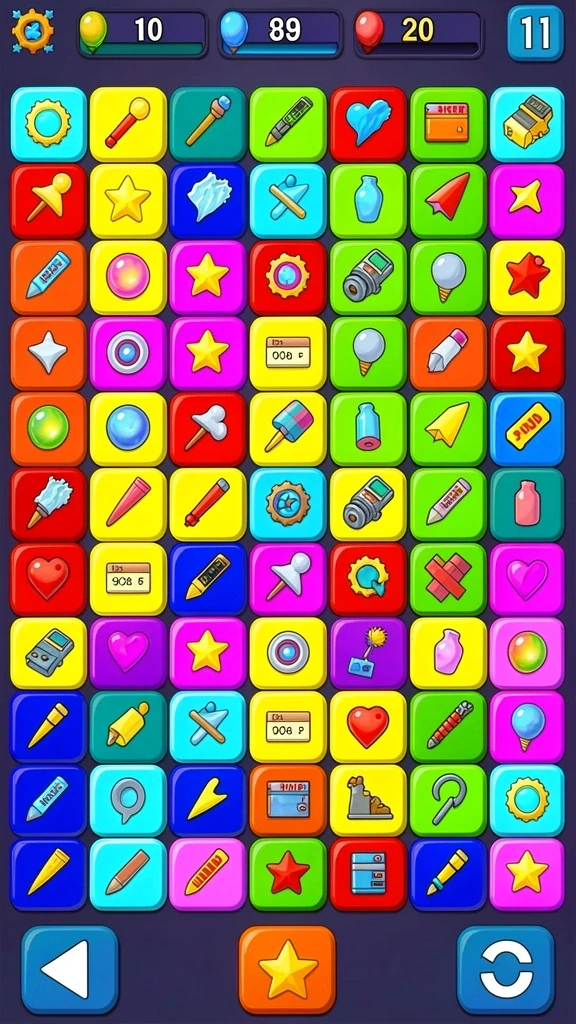The height and width of the screenshot is (1024, 576).
Task: Pick the purple tile with sparkler
Action: click(x=368, y=654)
